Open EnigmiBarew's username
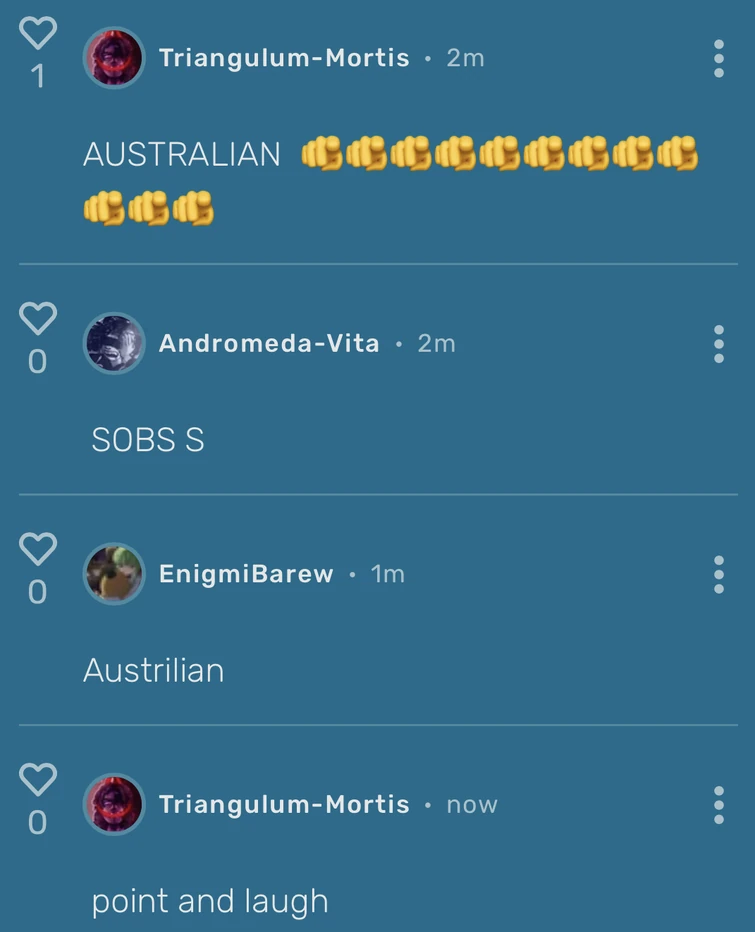Image resolution: width=755 pixels, height=932 pixels. tap(247, 574)
